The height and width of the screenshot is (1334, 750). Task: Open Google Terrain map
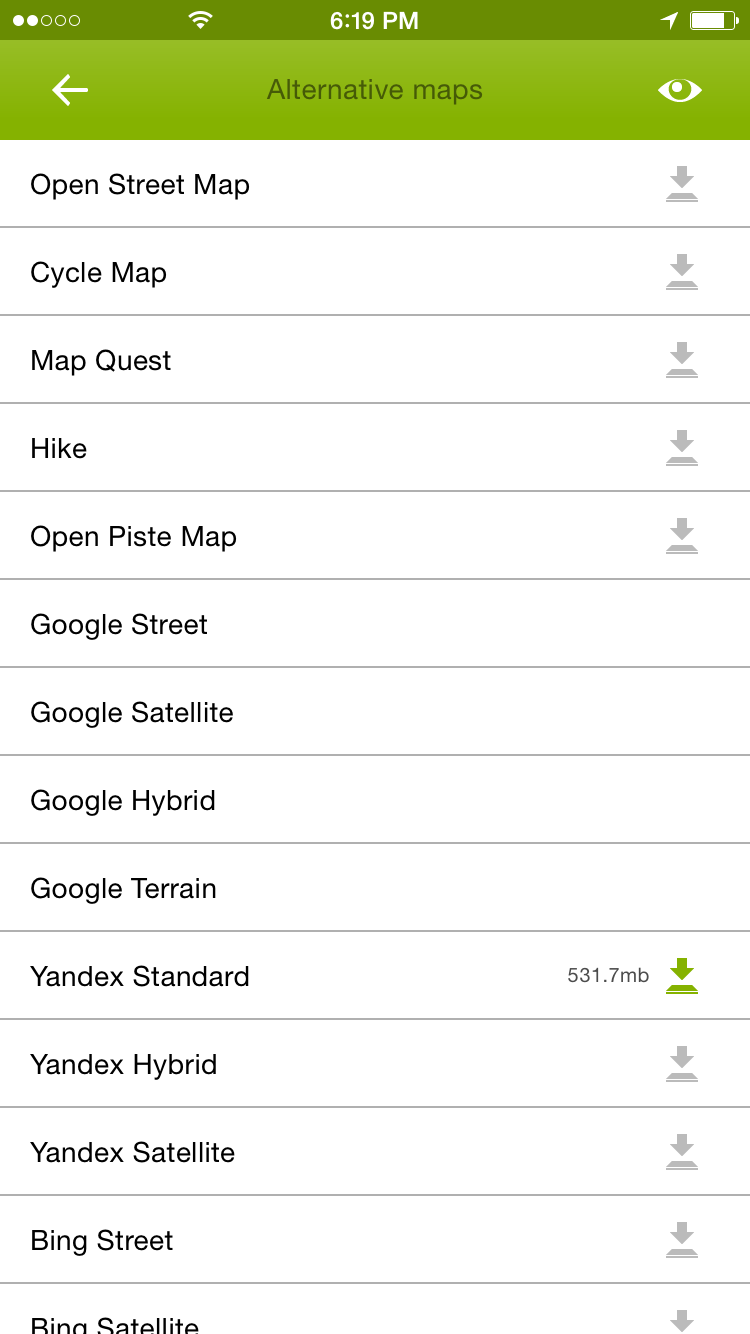(x=375, y=888)
